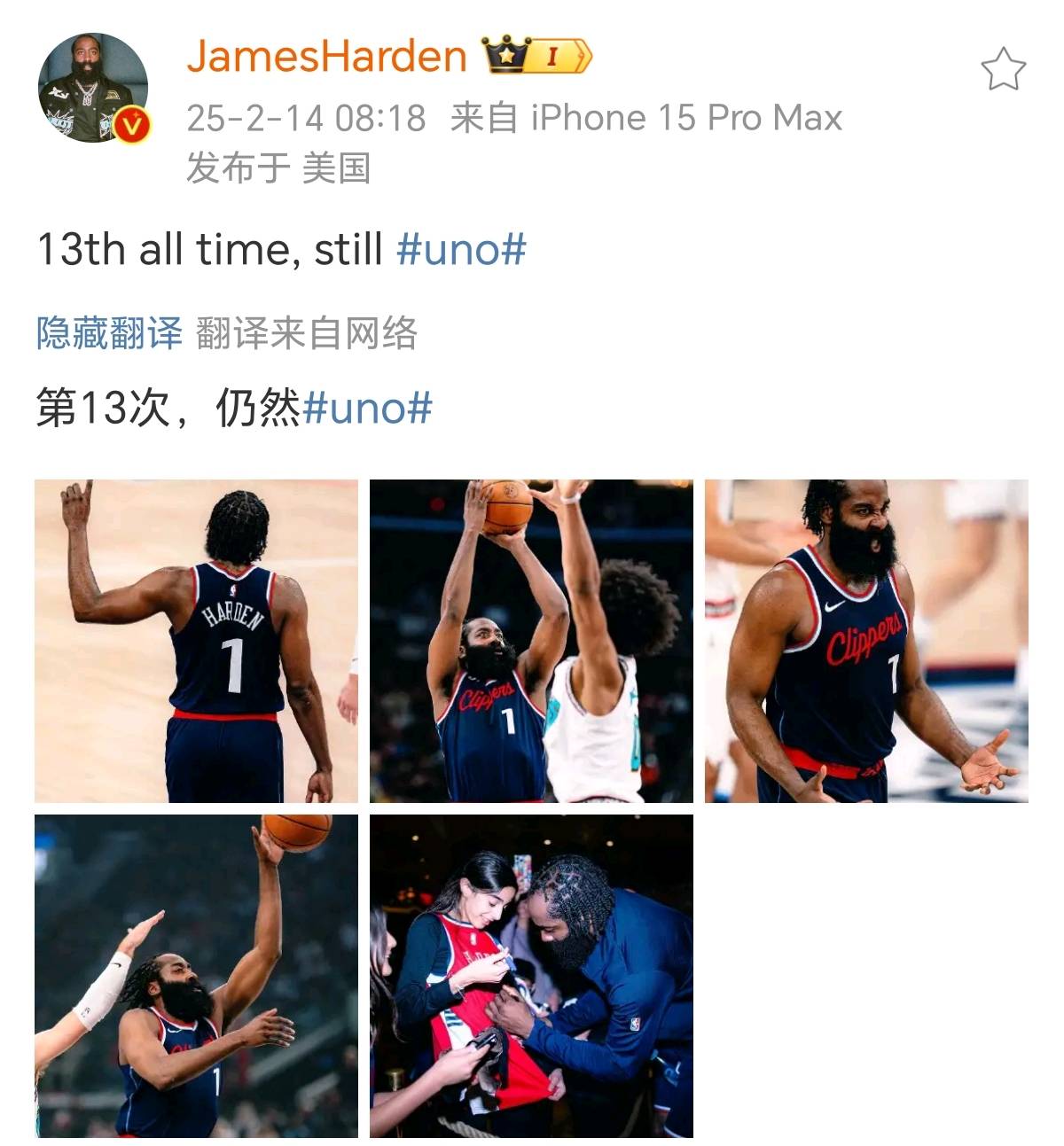
Task: Open JamesHarden's profile avatar
Action: (92, 88)
